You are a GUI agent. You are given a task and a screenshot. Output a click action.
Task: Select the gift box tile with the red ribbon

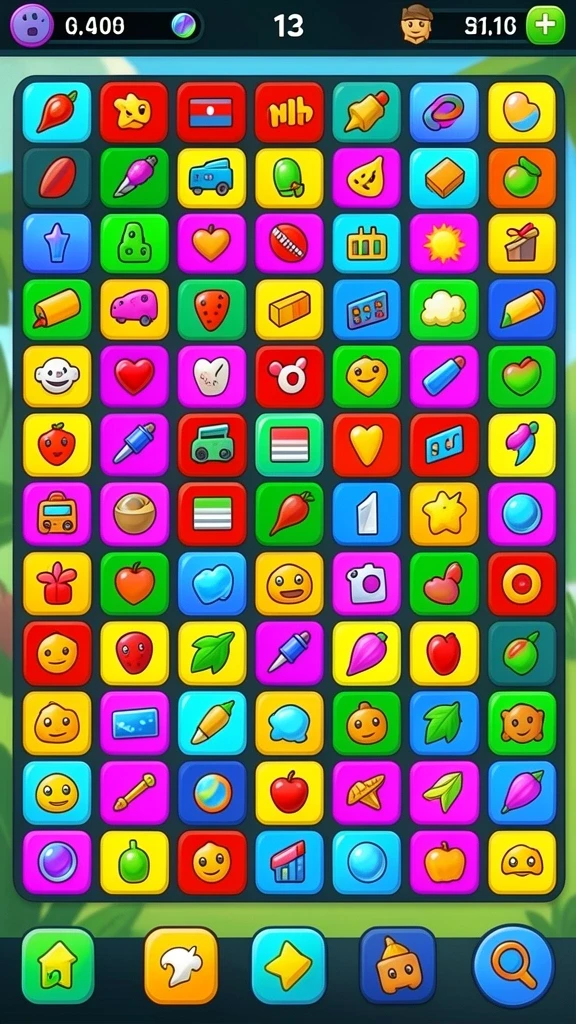click(x=522, y=244)
